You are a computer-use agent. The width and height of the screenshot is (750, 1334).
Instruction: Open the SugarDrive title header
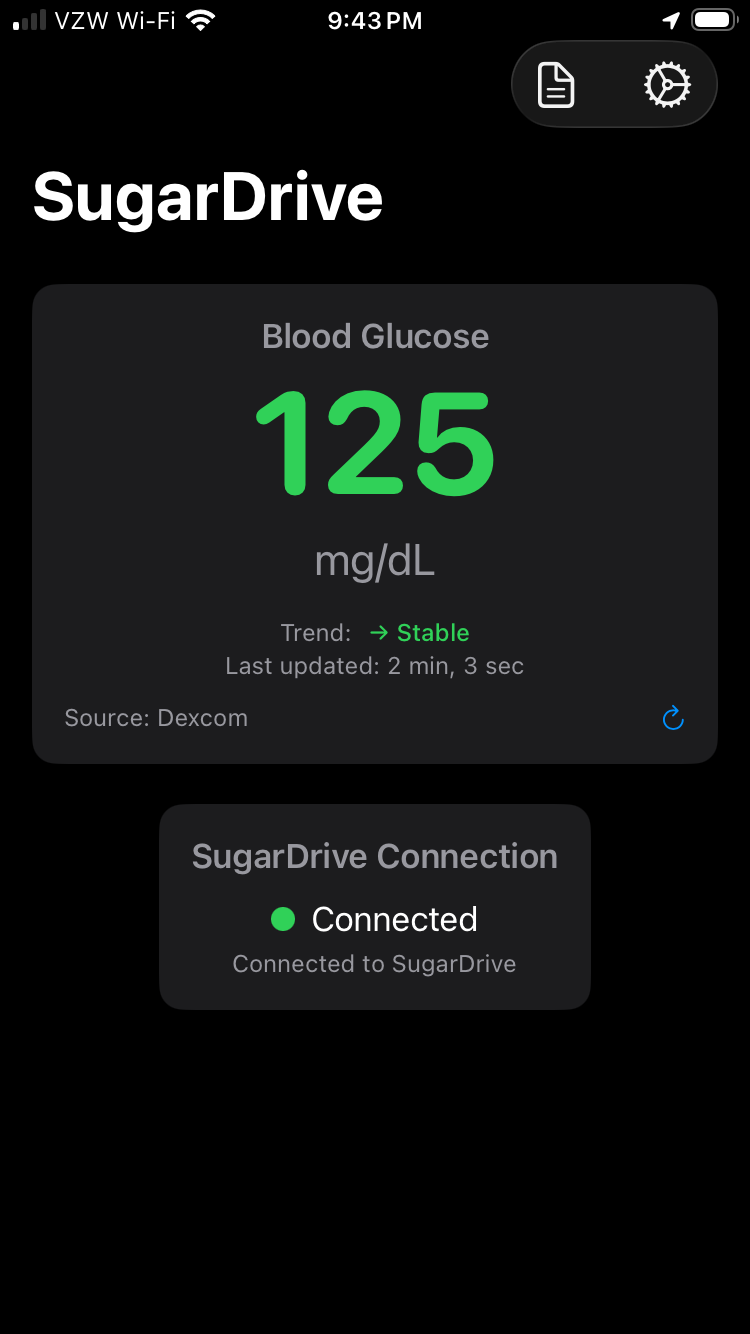click(x=207, y=197)
